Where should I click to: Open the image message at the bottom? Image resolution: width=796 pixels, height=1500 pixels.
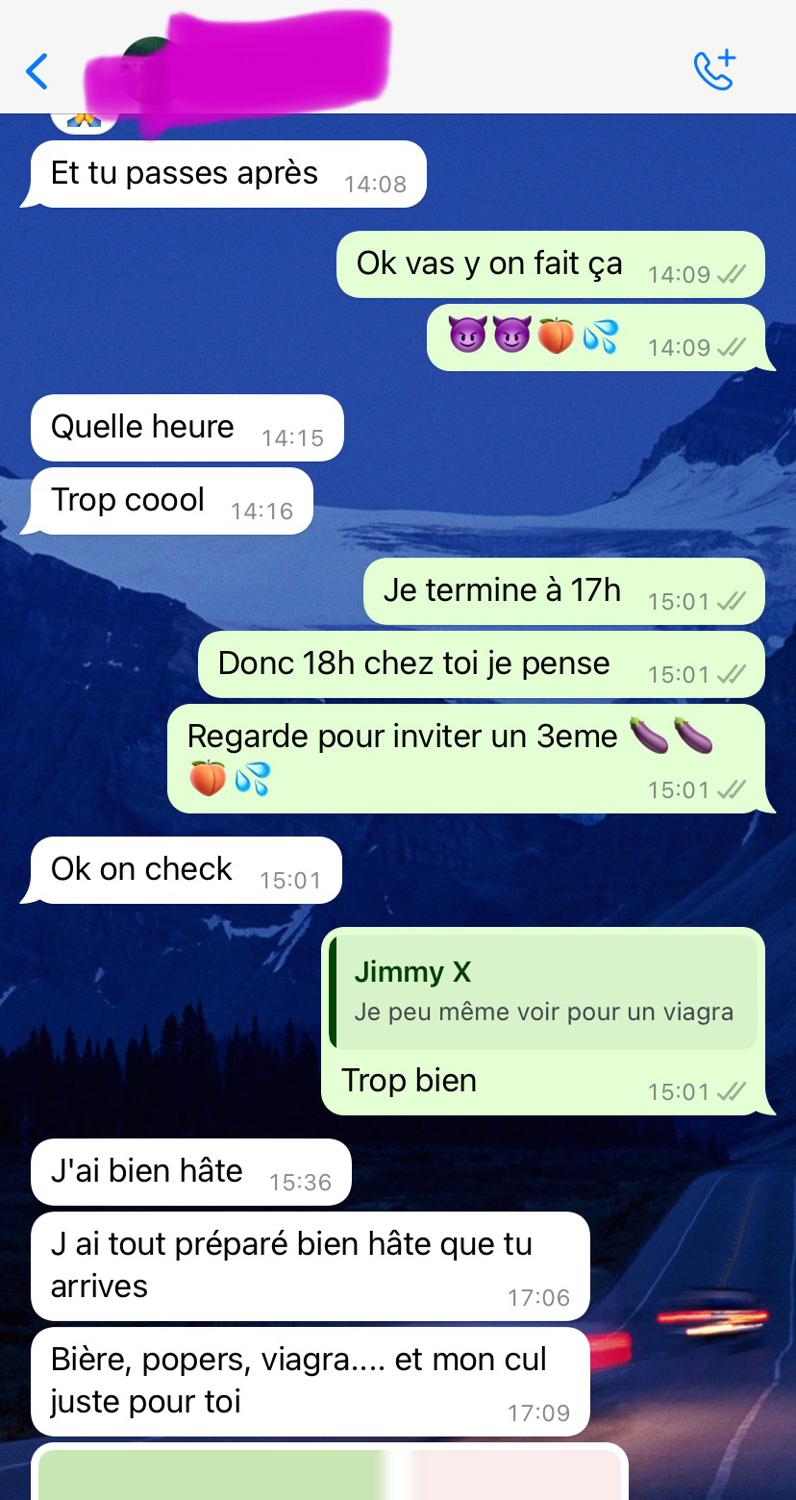(330, 1472)
